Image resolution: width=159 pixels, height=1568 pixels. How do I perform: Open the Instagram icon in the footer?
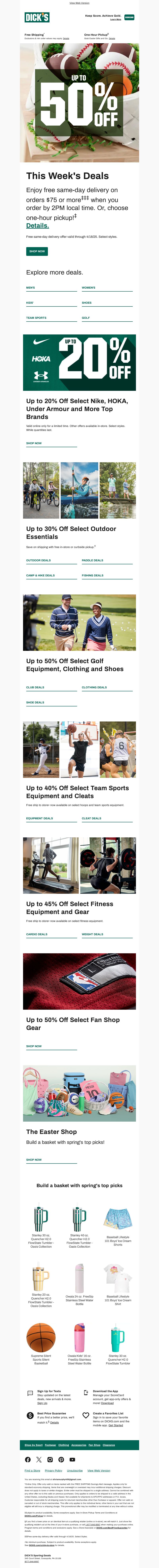coord(50,1460)
